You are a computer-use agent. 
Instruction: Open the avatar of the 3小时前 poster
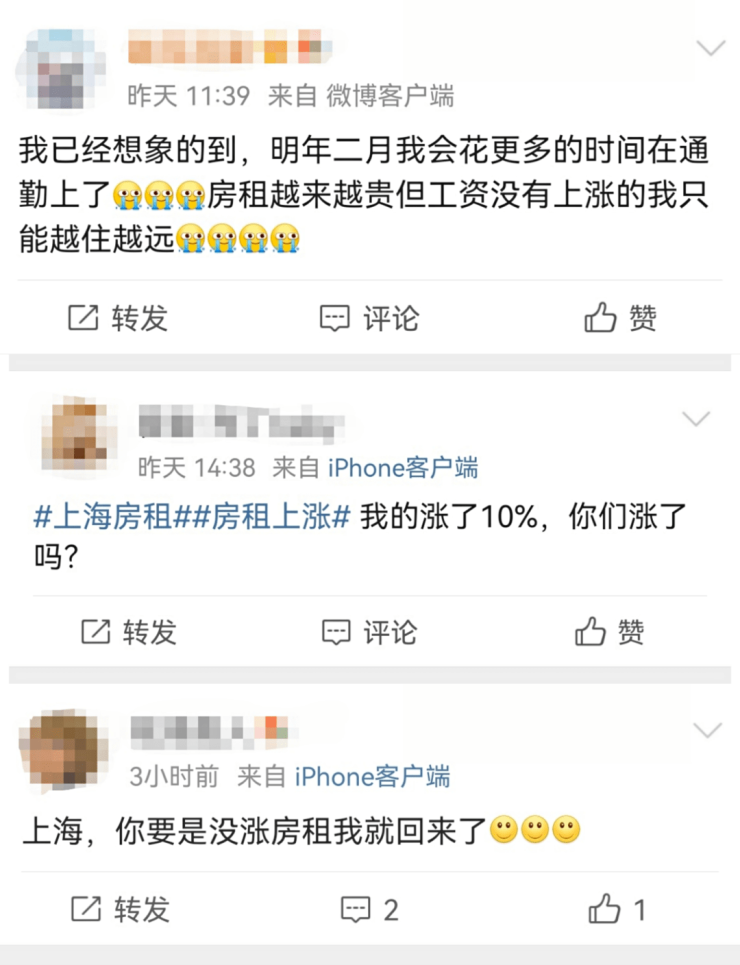[62, 749]
